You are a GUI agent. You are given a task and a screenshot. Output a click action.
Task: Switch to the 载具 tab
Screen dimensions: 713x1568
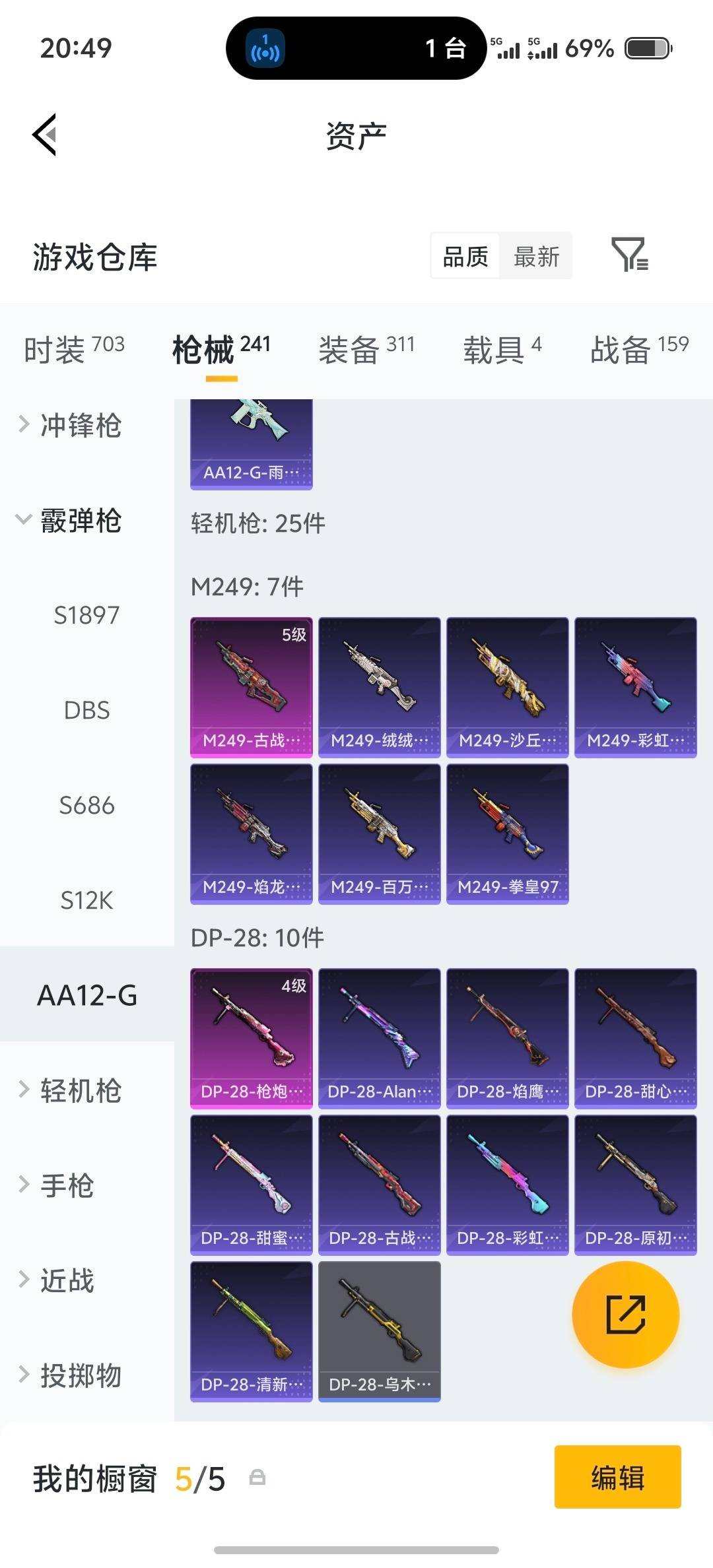(502, 349)
